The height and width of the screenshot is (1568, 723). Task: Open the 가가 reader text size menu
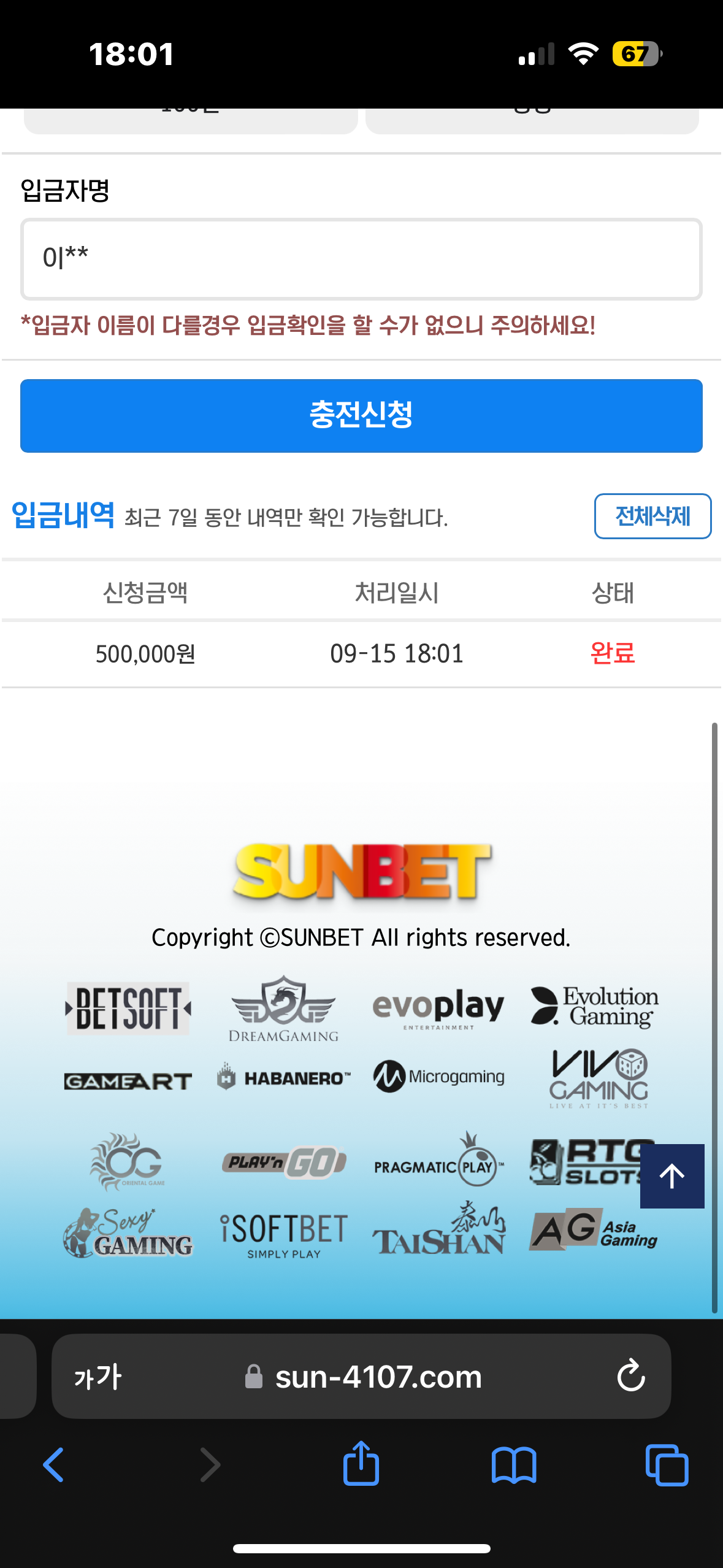coord(98,1377)
